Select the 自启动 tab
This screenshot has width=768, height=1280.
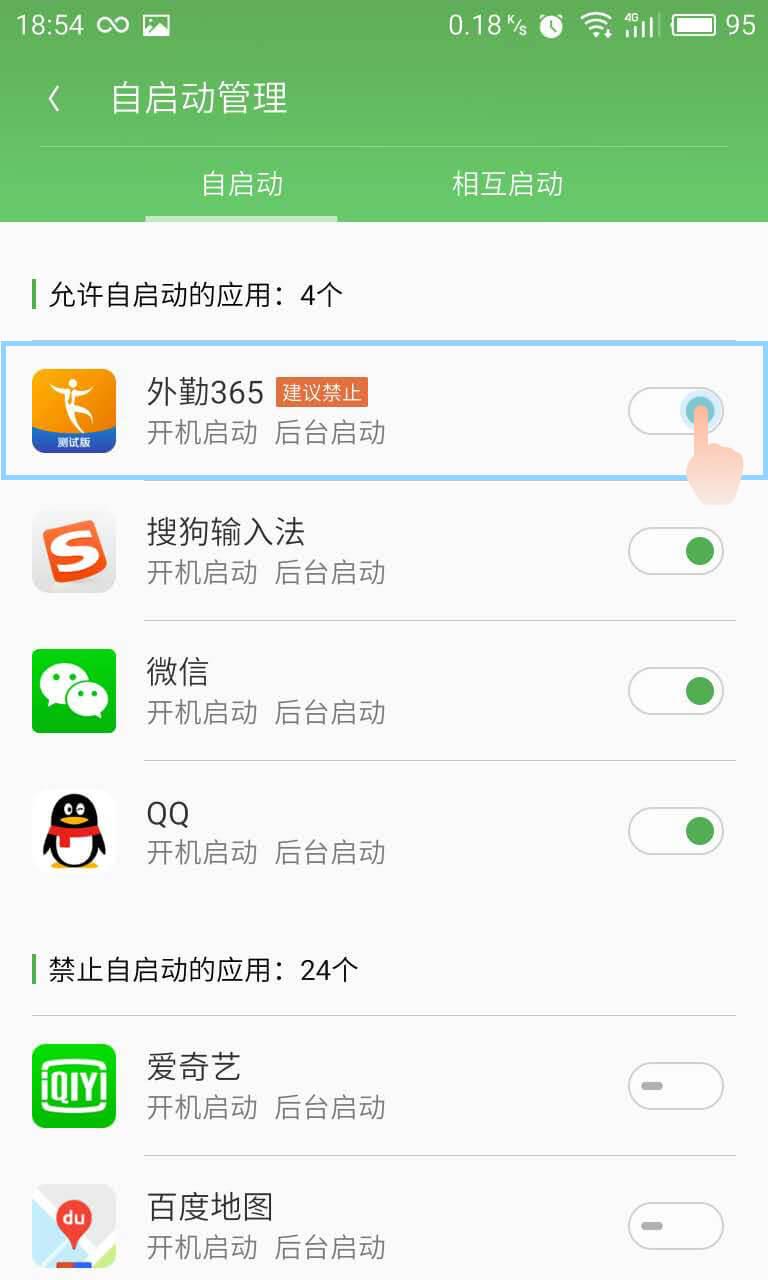[242, 184]
